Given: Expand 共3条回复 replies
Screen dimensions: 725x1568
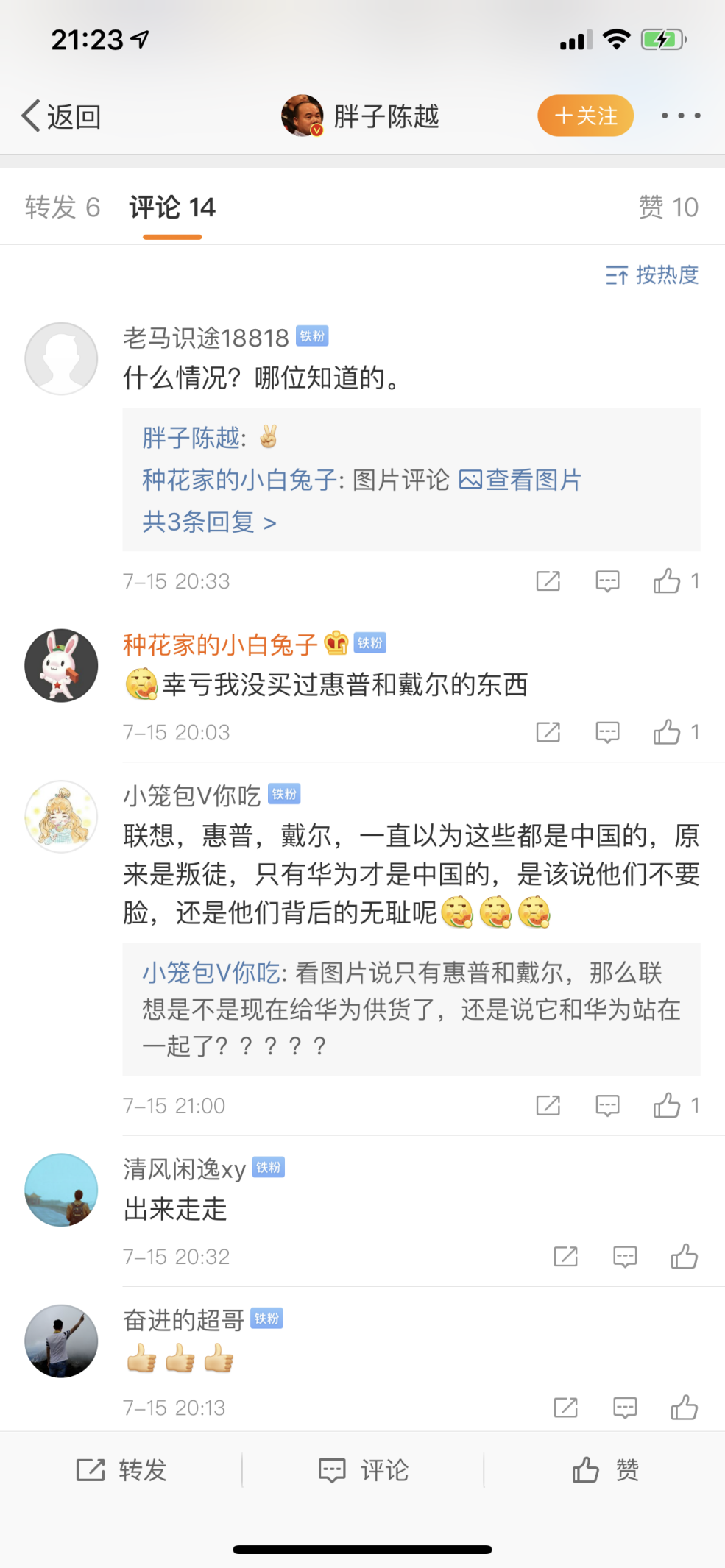Looking at the screenshot, I should coord(209,522).
